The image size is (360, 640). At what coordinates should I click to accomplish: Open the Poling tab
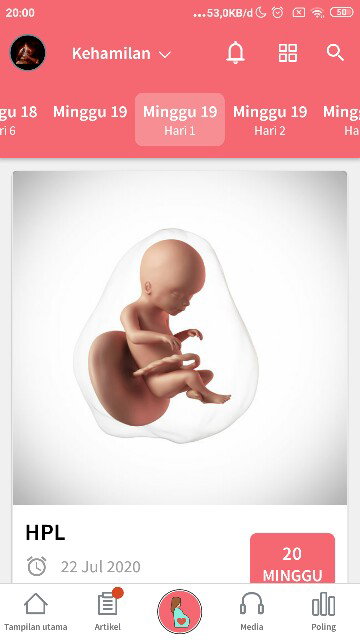(x=324, y=612)
